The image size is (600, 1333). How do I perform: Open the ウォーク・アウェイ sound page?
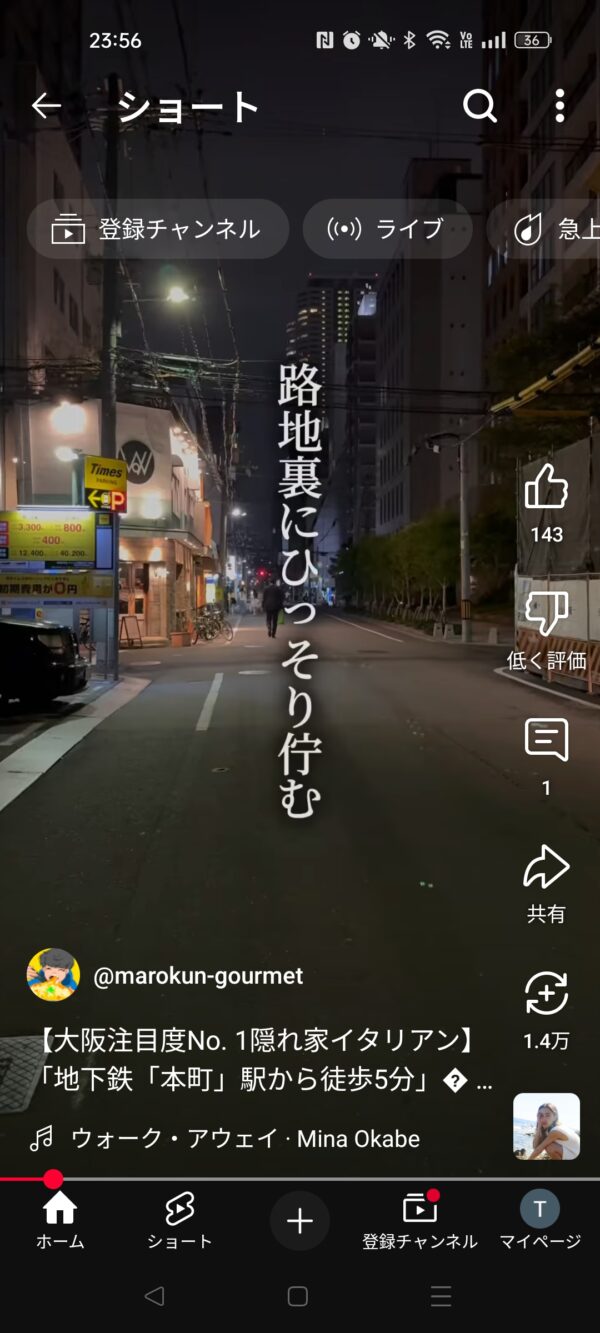point(244,1138)
